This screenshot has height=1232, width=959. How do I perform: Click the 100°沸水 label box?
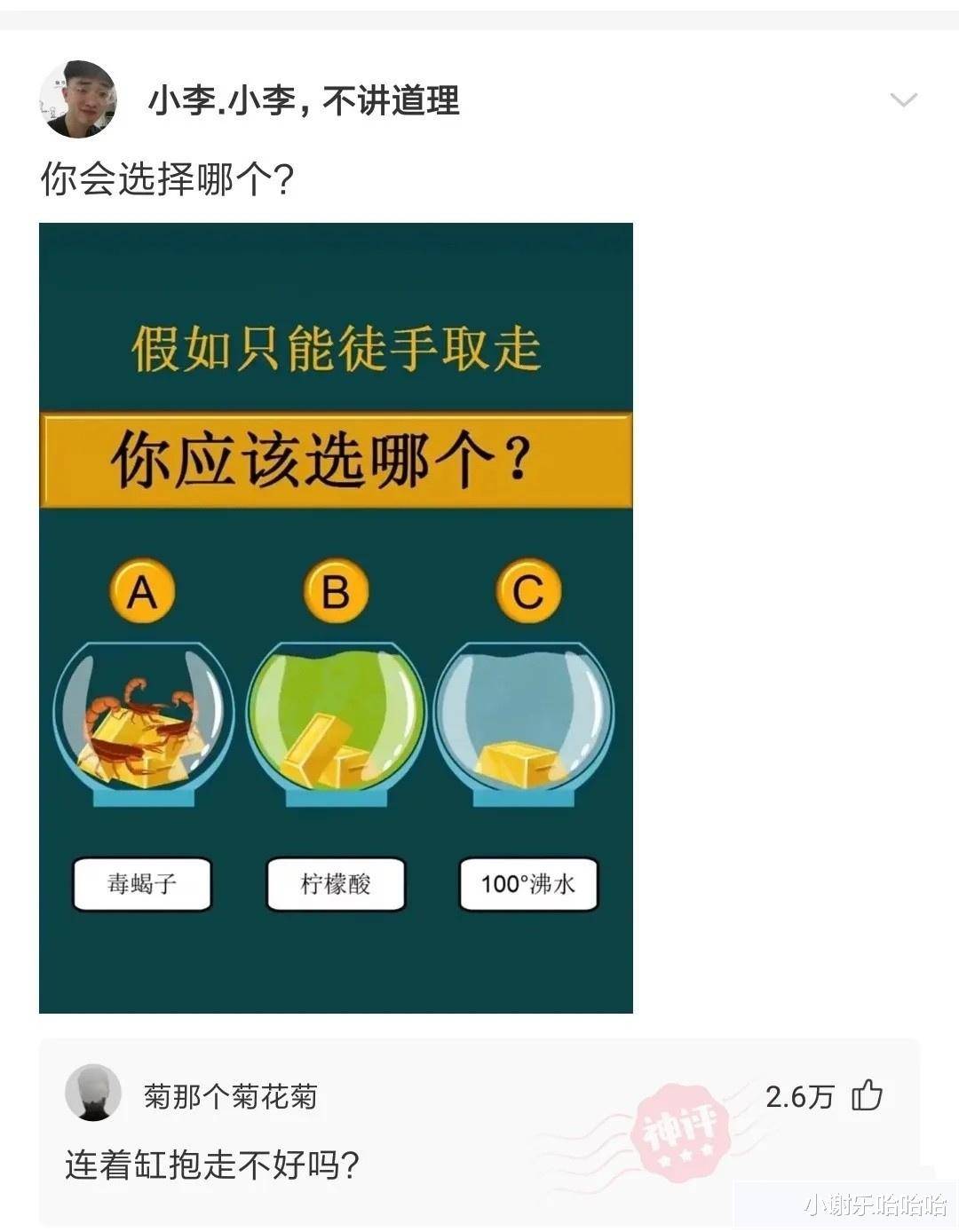pos(528,883)
